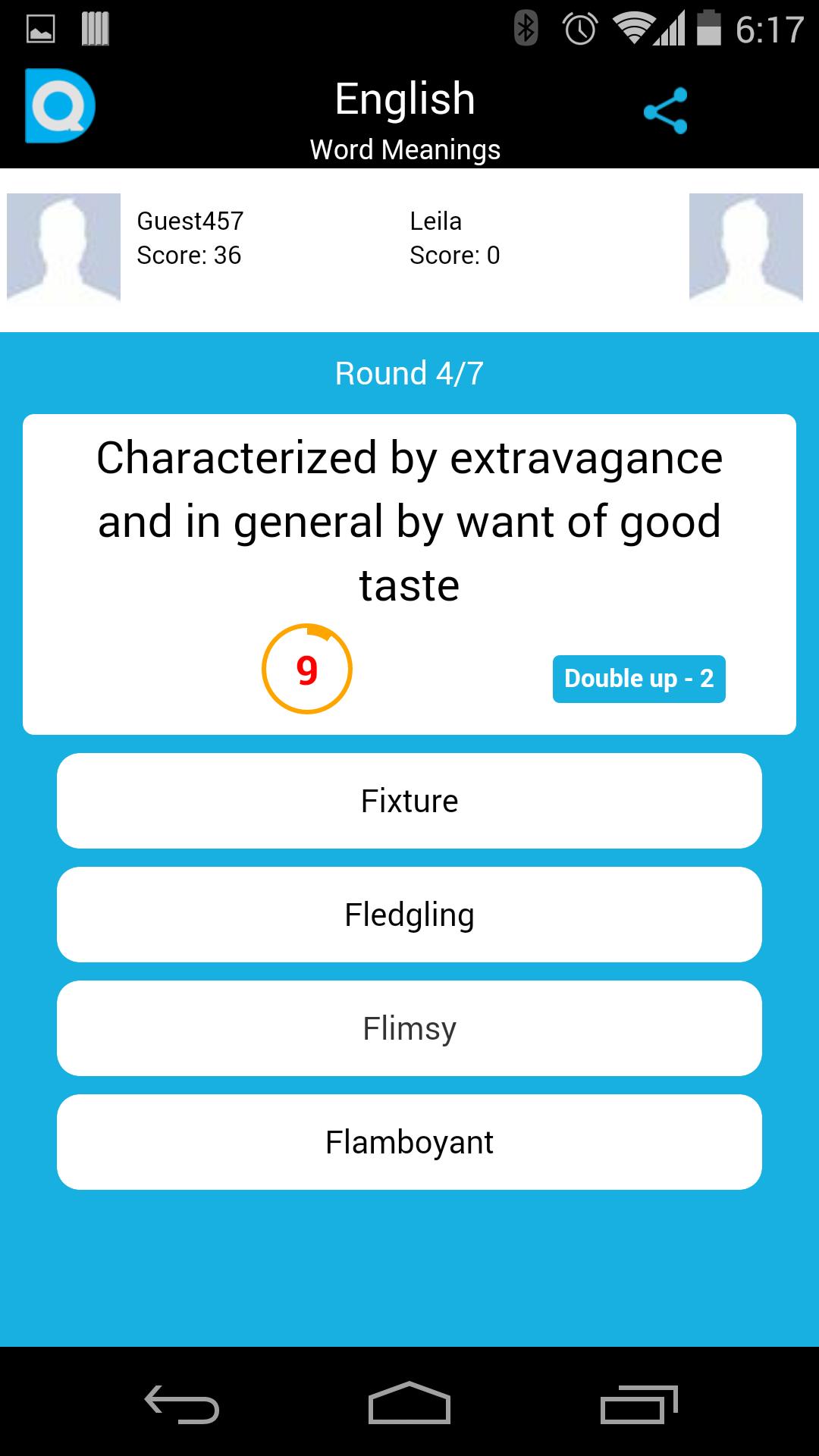View Leila's profile avatar
The width and height of the screenshot is (819, 1456).
pyautogui.click(x=745, y=247)
